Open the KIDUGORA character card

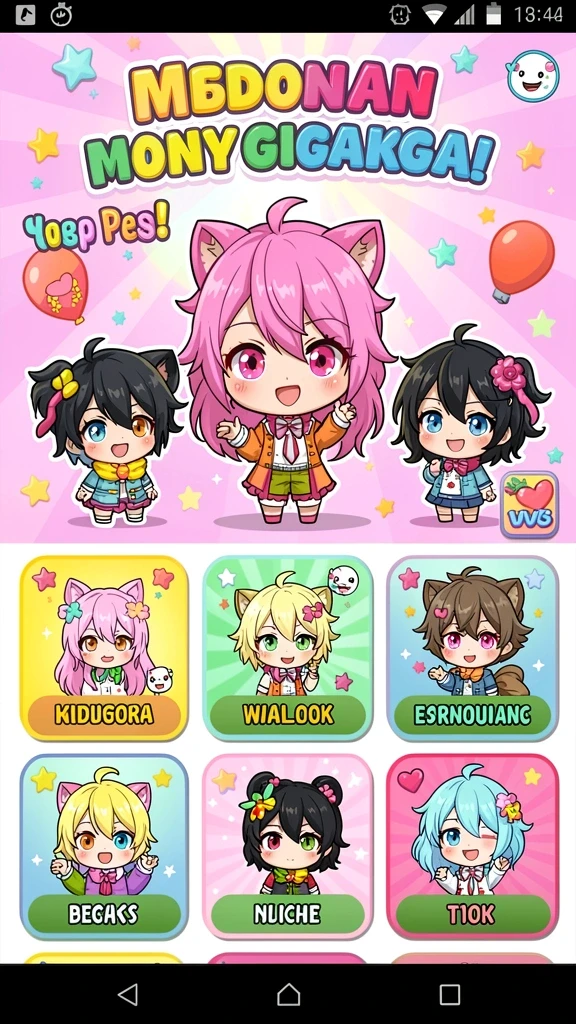tap(104, 648)
